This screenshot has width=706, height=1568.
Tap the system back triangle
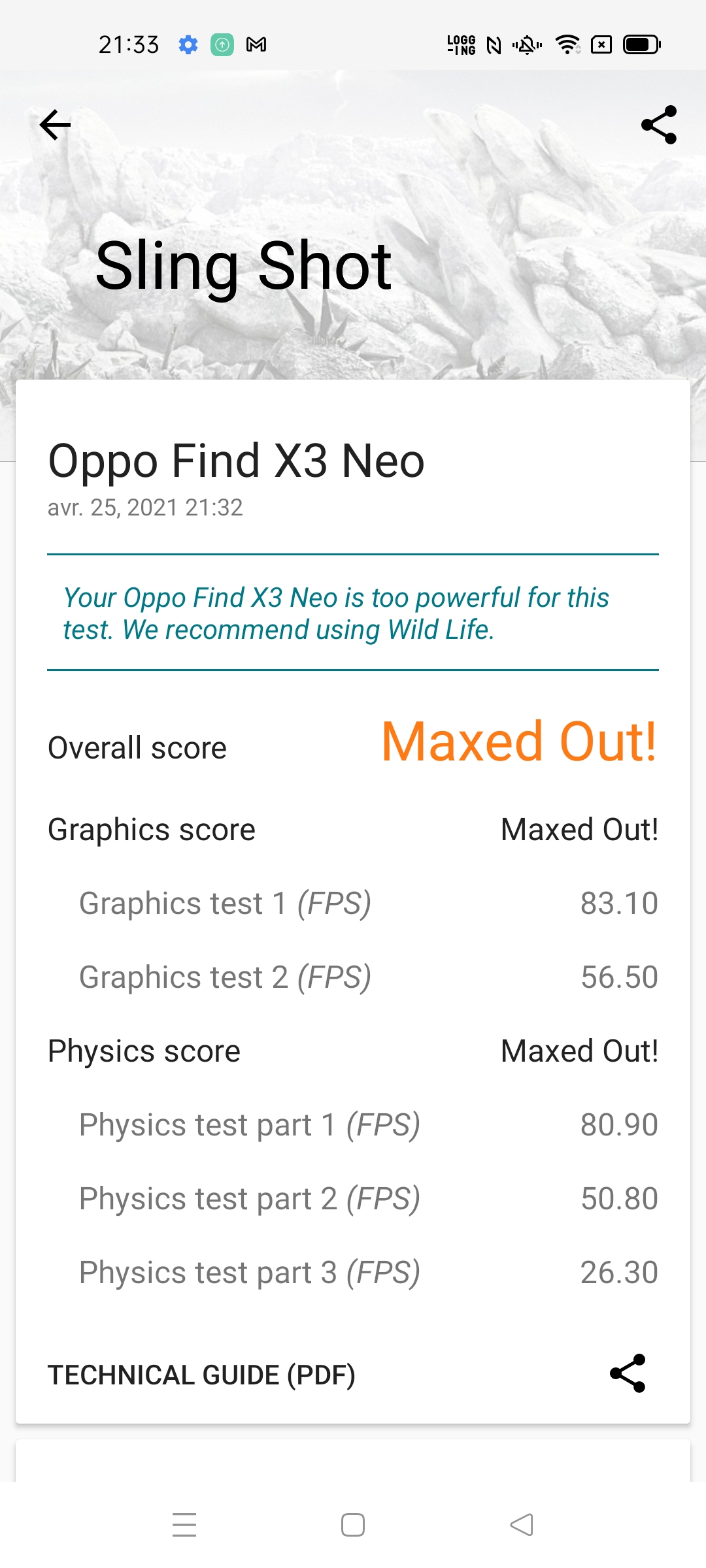click(x=522, y=1525)
